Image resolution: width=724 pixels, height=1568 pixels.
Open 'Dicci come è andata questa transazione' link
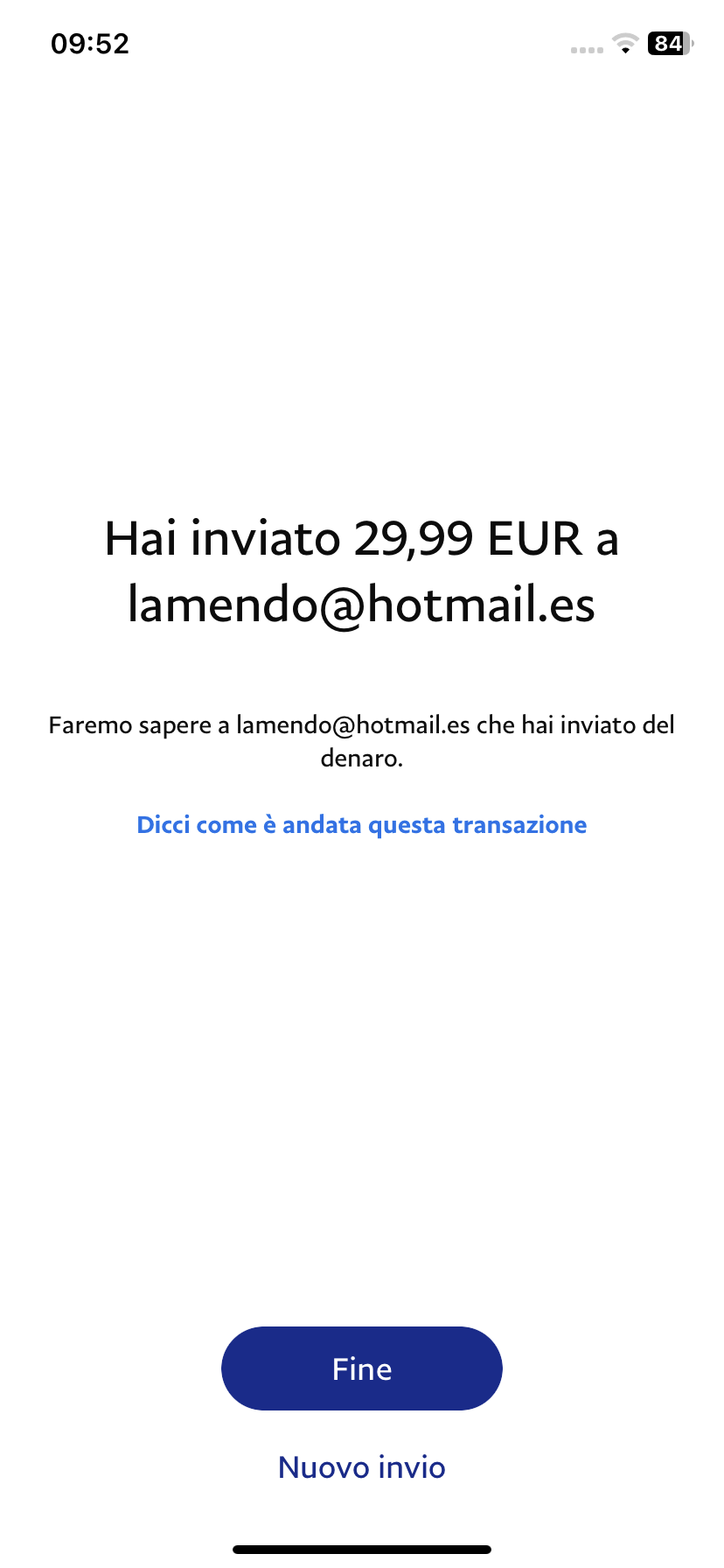pos(361,825)
